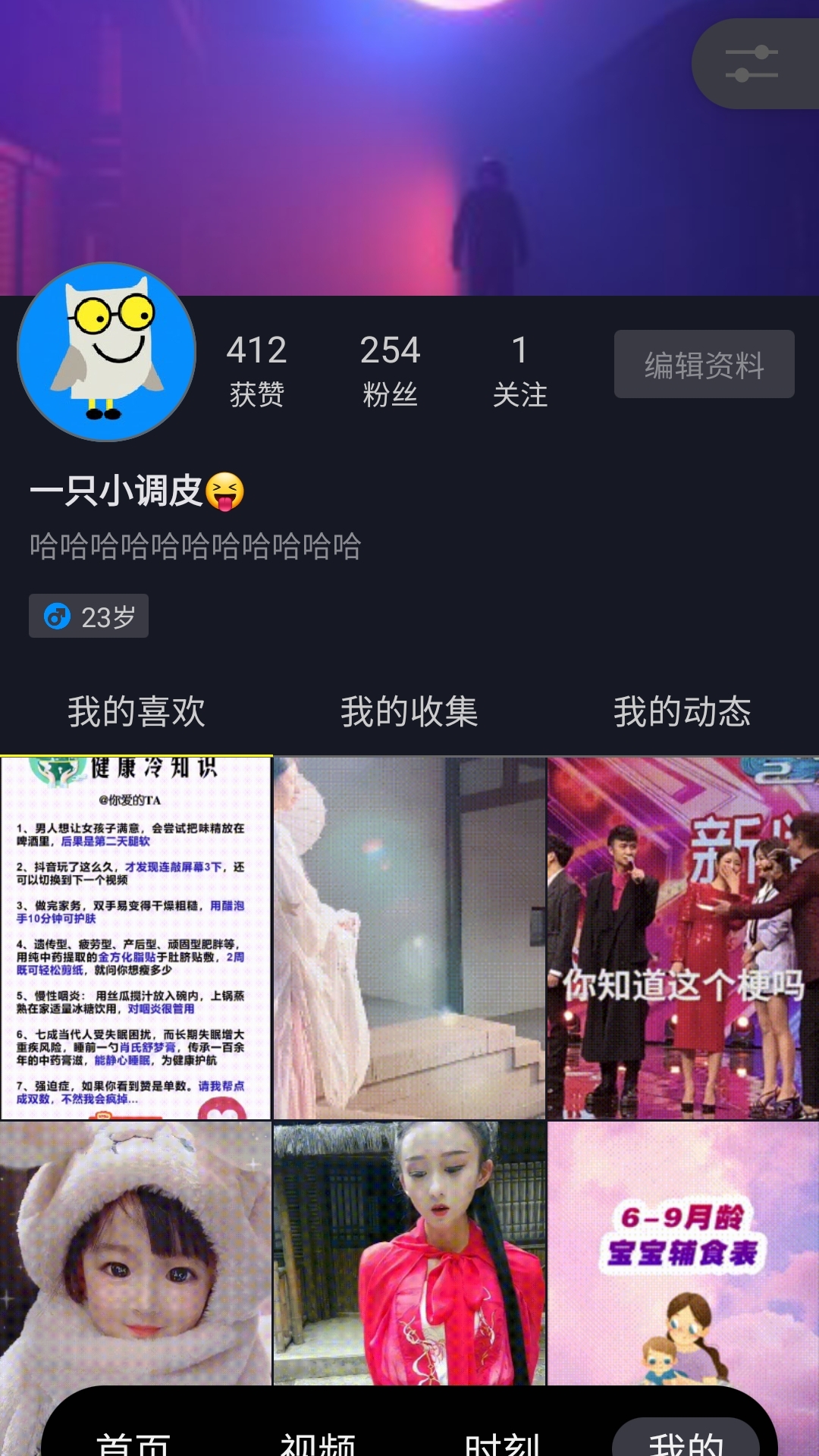The height and width of the screenshot is (1456, 819).
Task: Go to the 首页 home tab
Action: (133, 1439)
